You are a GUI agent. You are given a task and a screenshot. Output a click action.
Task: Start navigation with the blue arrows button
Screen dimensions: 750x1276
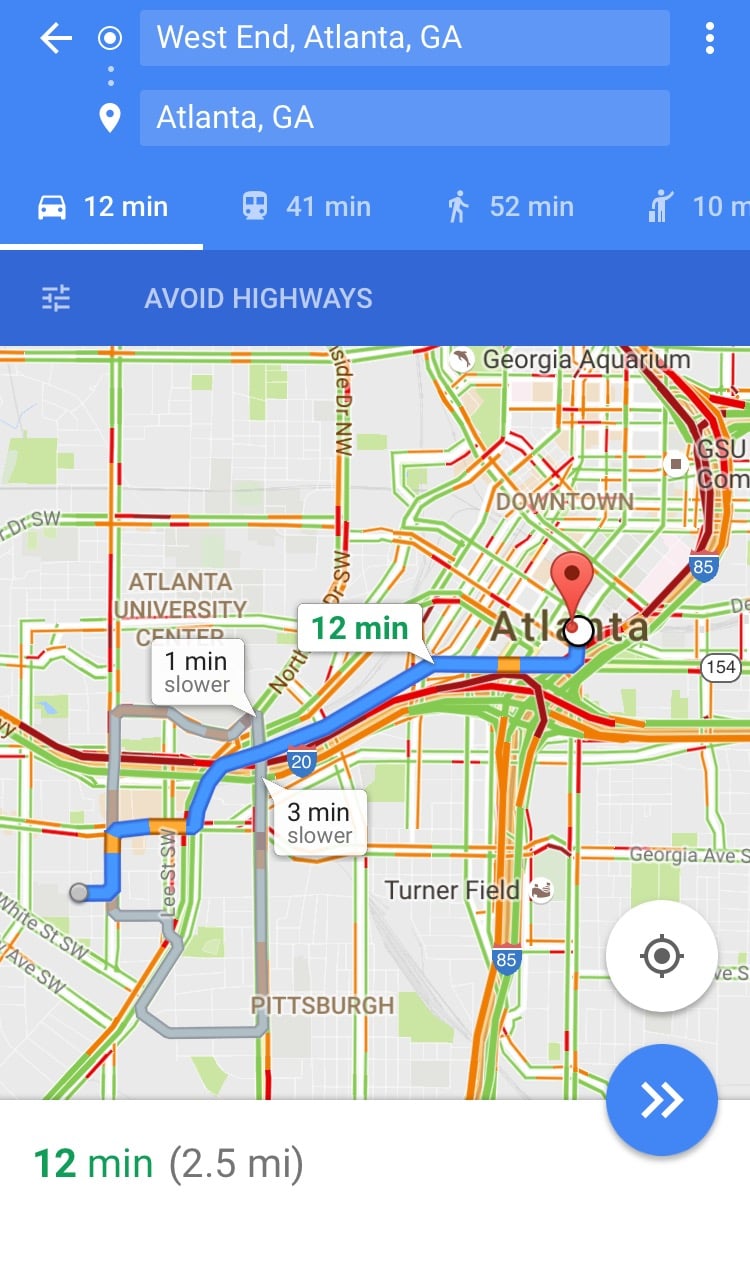[662, 1100]
